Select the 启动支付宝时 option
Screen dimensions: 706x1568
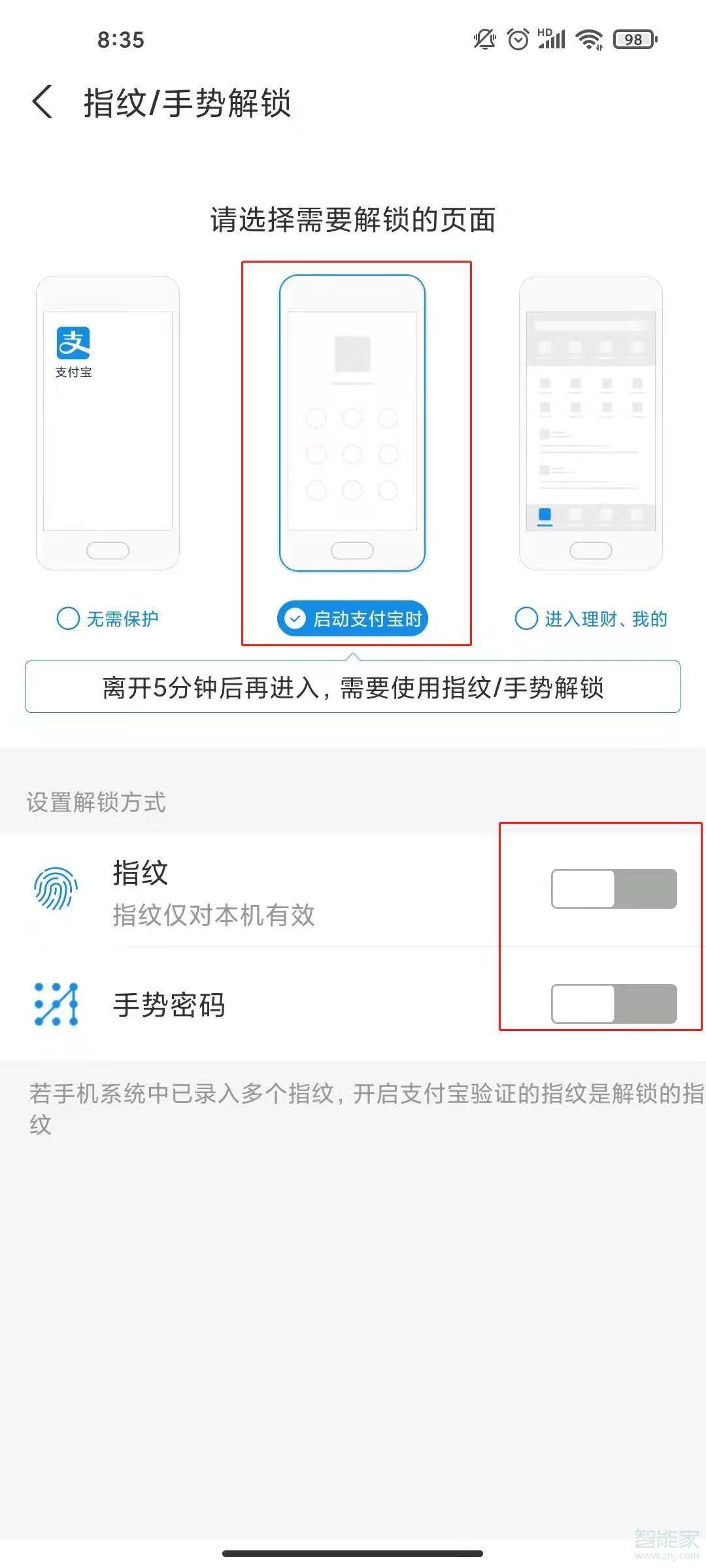(x=353, y=618)
